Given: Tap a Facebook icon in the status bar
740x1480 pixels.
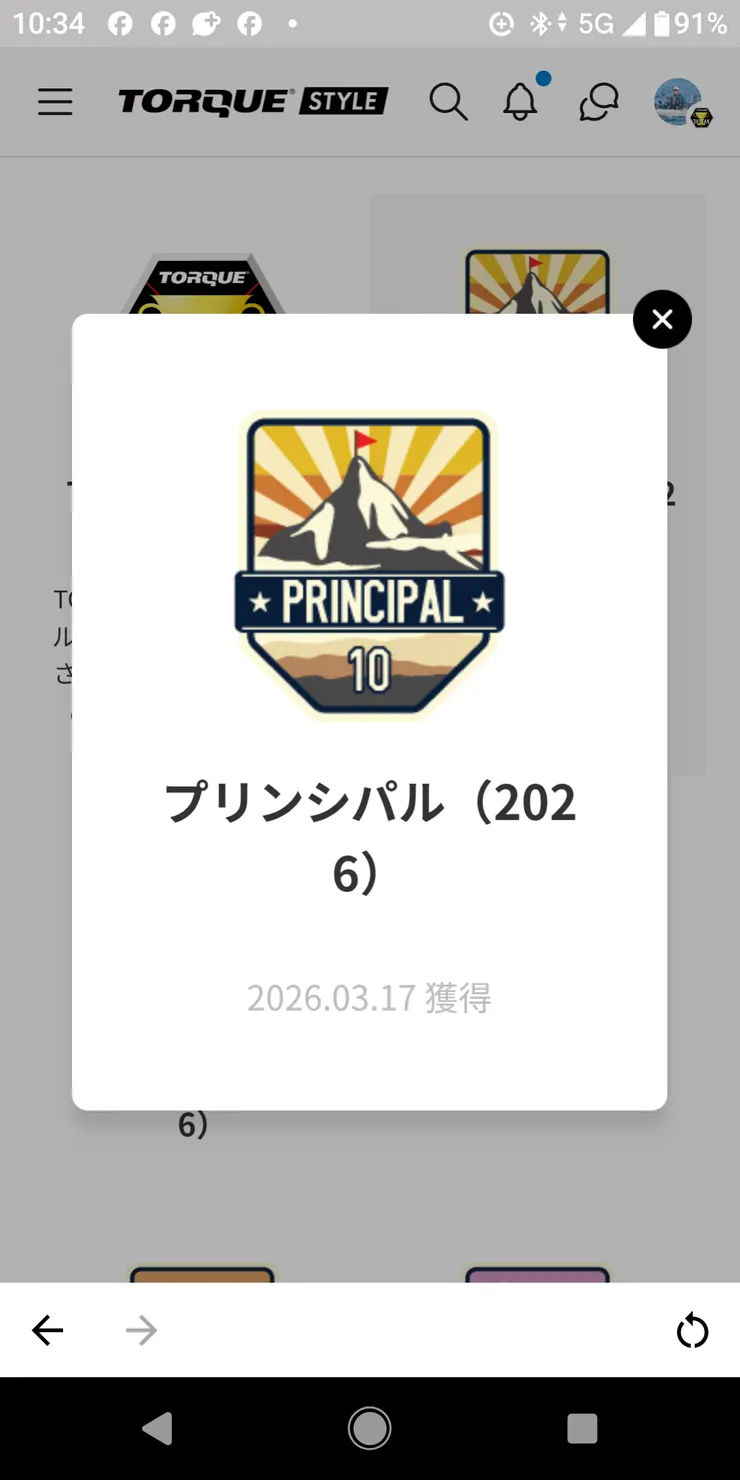Looking at the screenshot, I should (x=119, y=22).
